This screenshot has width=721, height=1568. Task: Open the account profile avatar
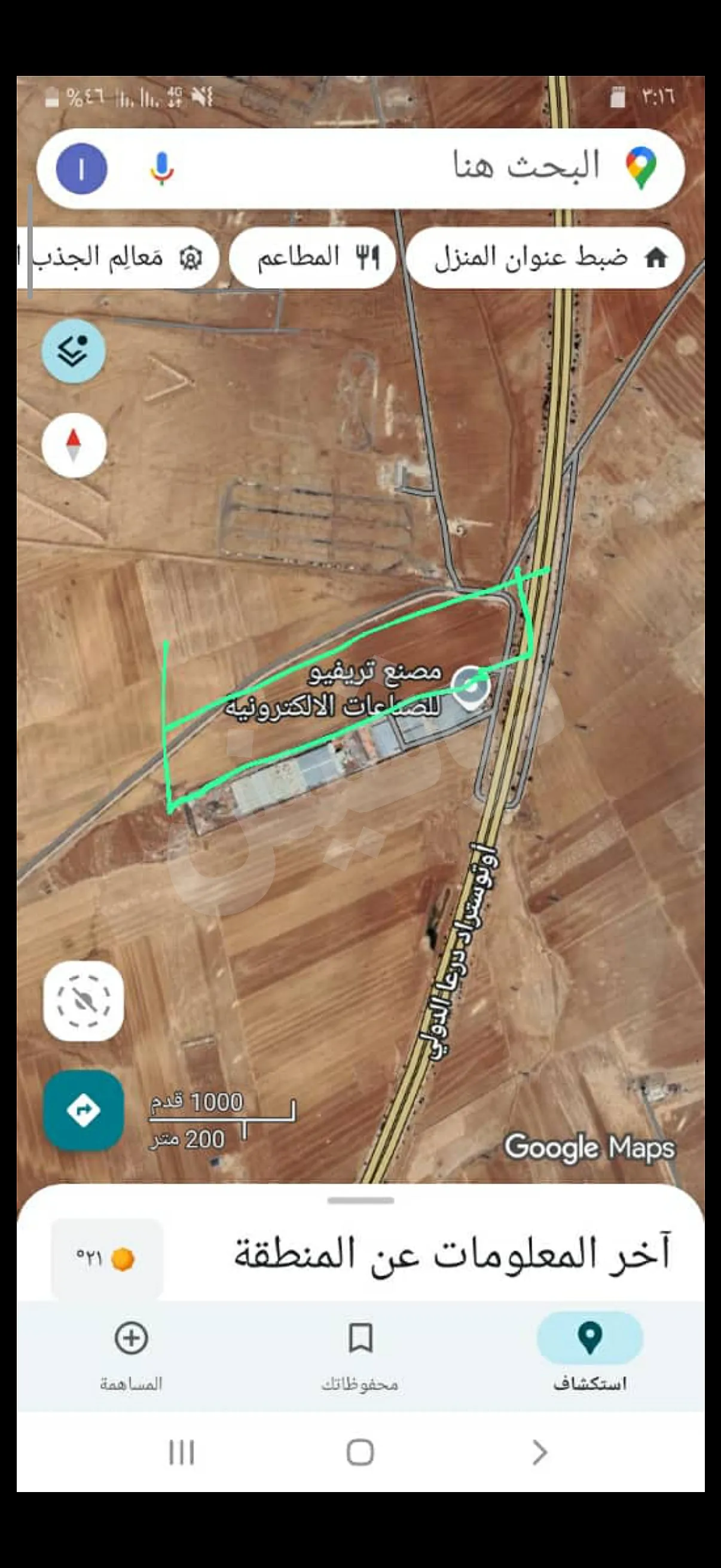pos(81,169)
